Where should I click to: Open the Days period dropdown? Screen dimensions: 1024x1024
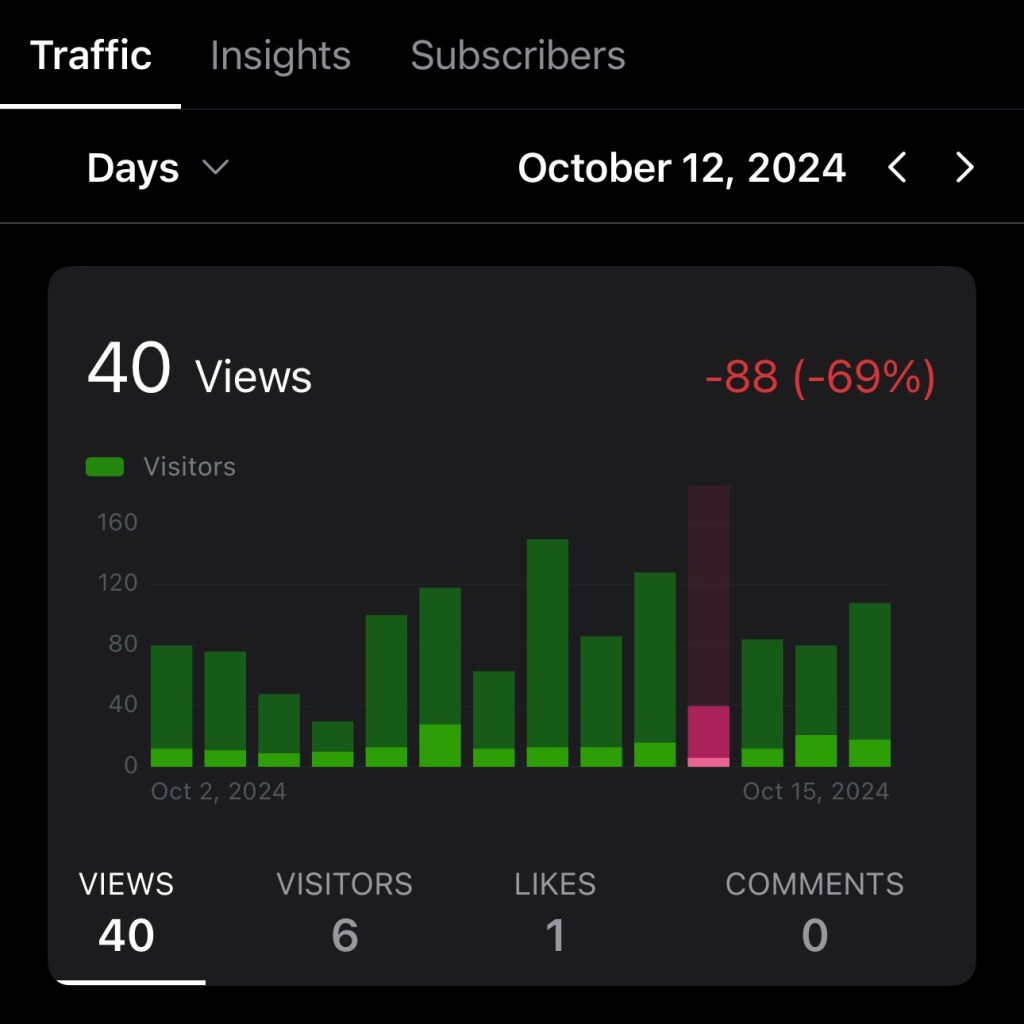pos(157,168)
